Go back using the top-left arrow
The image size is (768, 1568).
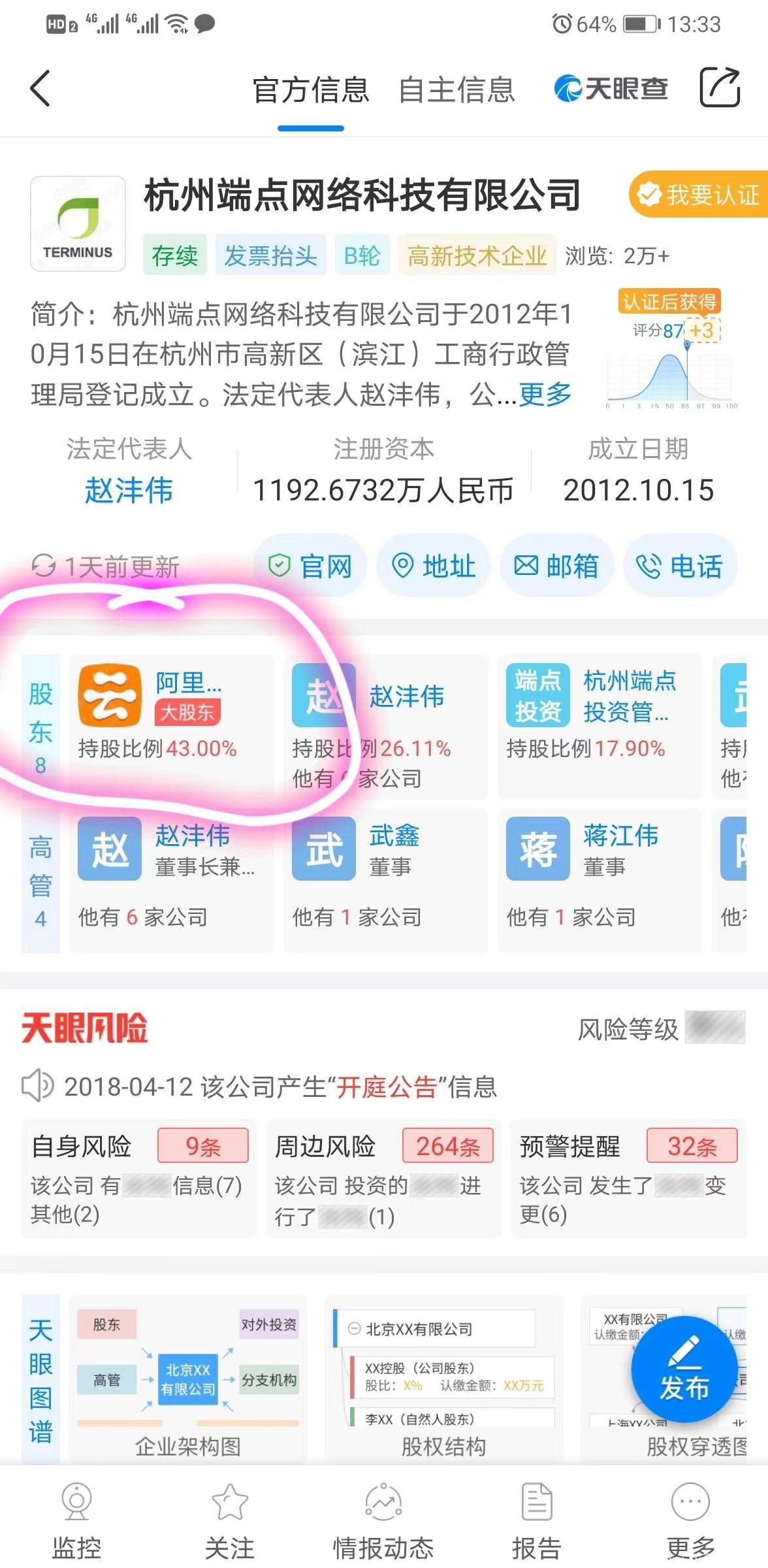pyautogui.click(x=40, y=88)
